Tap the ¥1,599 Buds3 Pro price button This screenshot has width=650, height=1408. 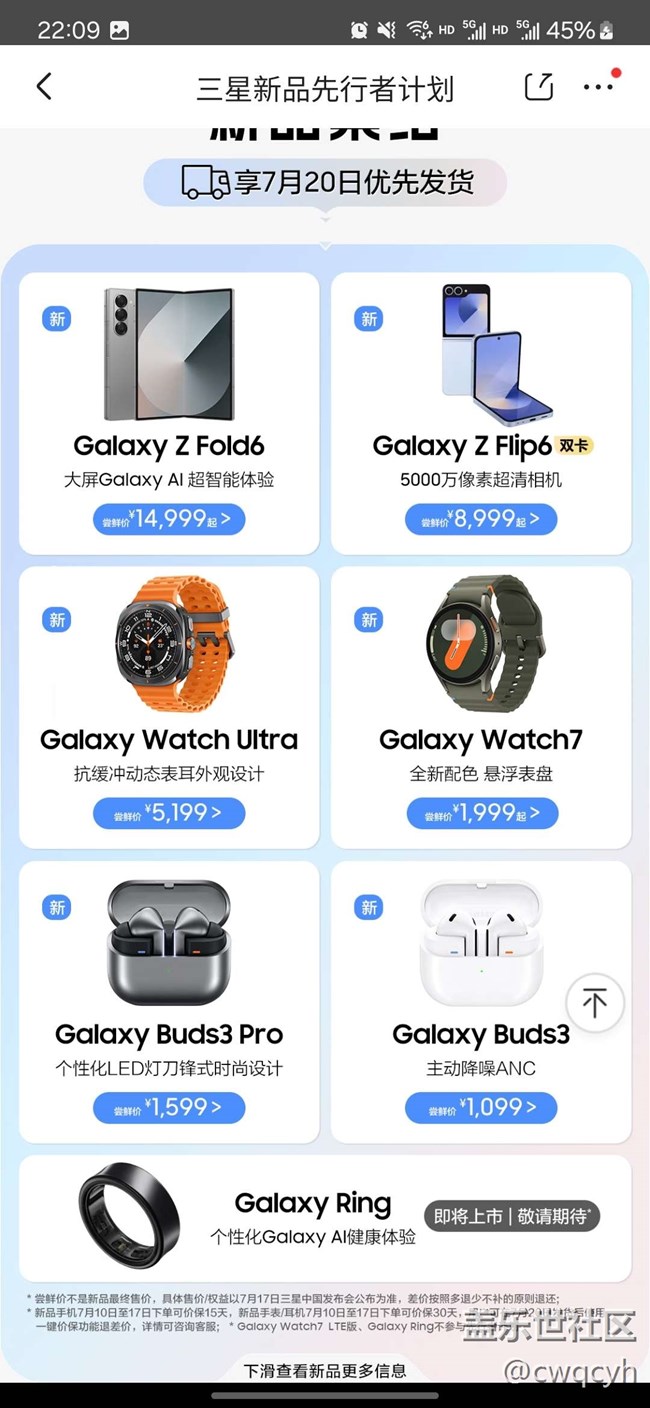(x=169, y=1107)
